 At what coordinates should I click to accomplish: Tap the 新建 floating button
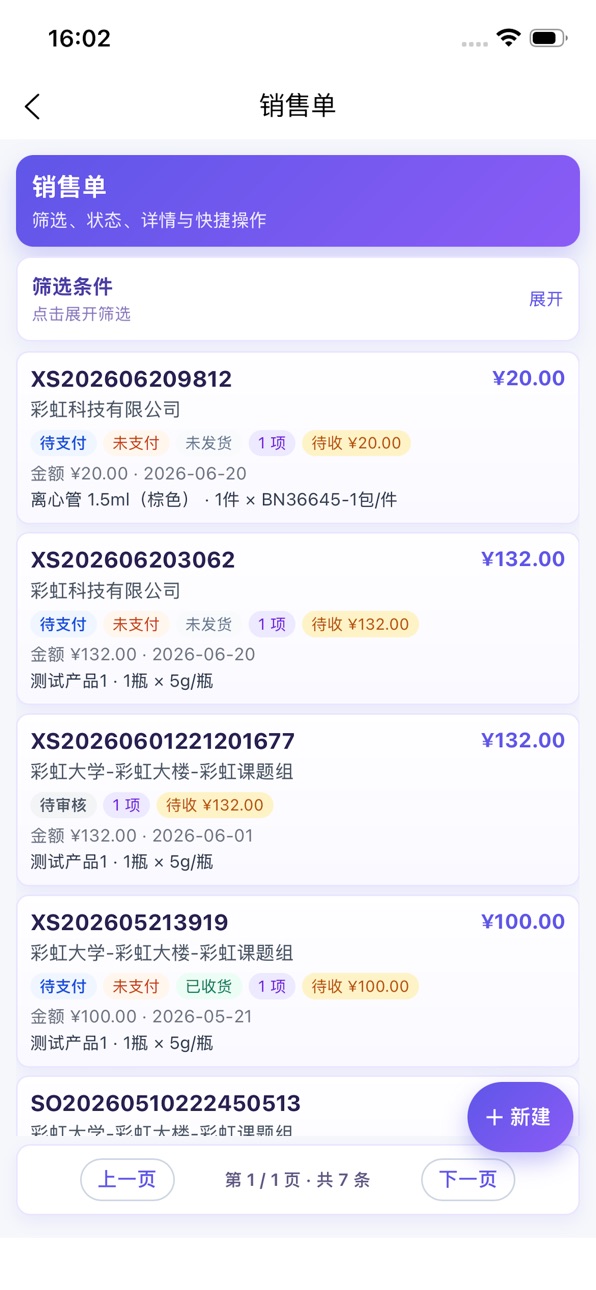pos(520,1117)
